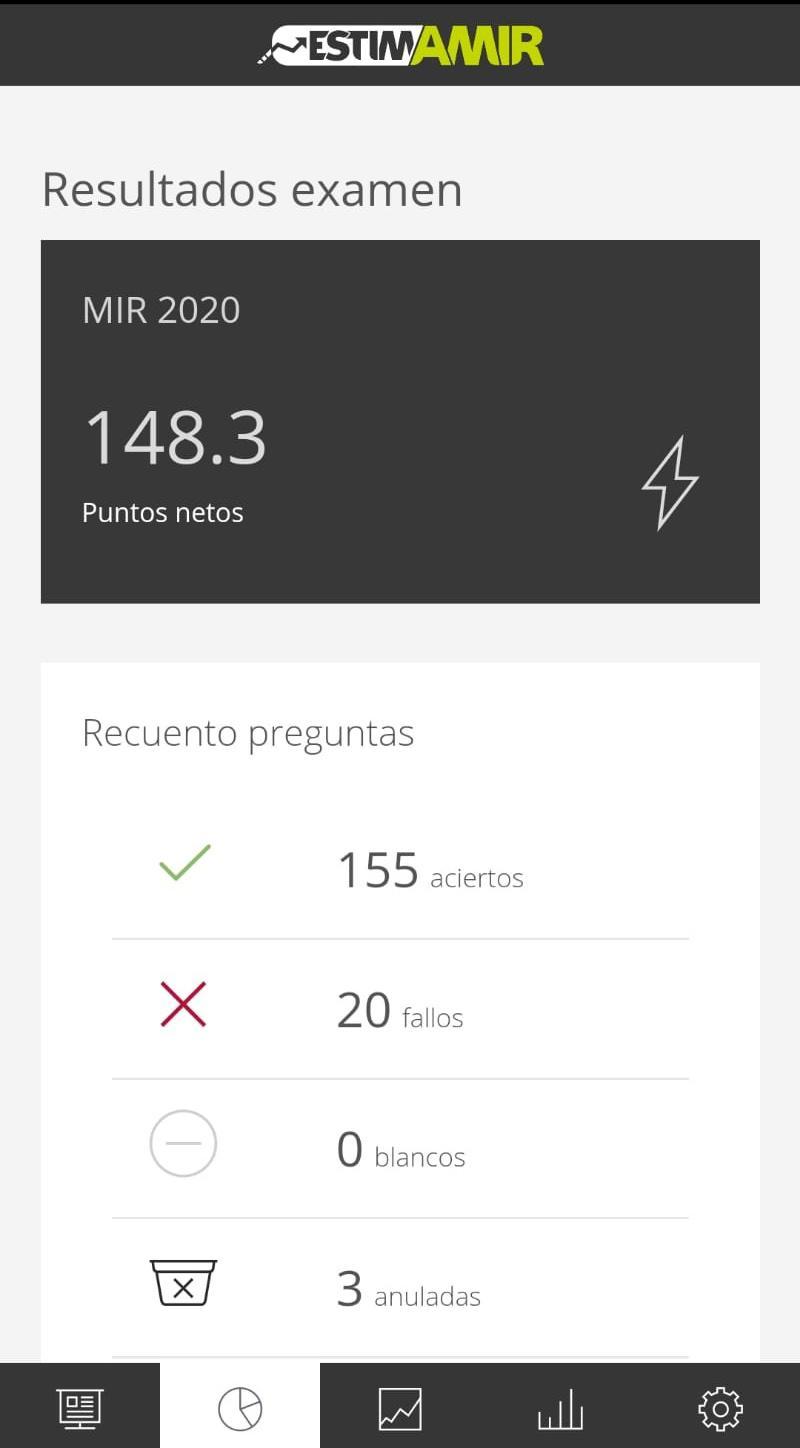Viewport: 800px width, 1448px height.
Task: Open the presentation screen tab
Action: pos(80,1408)
